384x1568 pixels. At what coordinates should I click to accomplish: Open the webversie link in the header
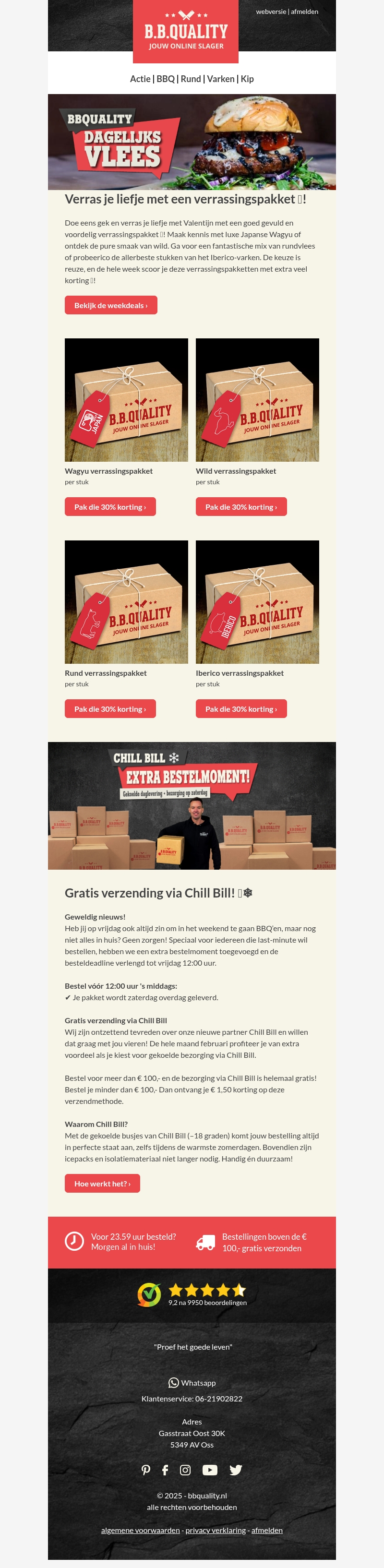tap(271, 12)
